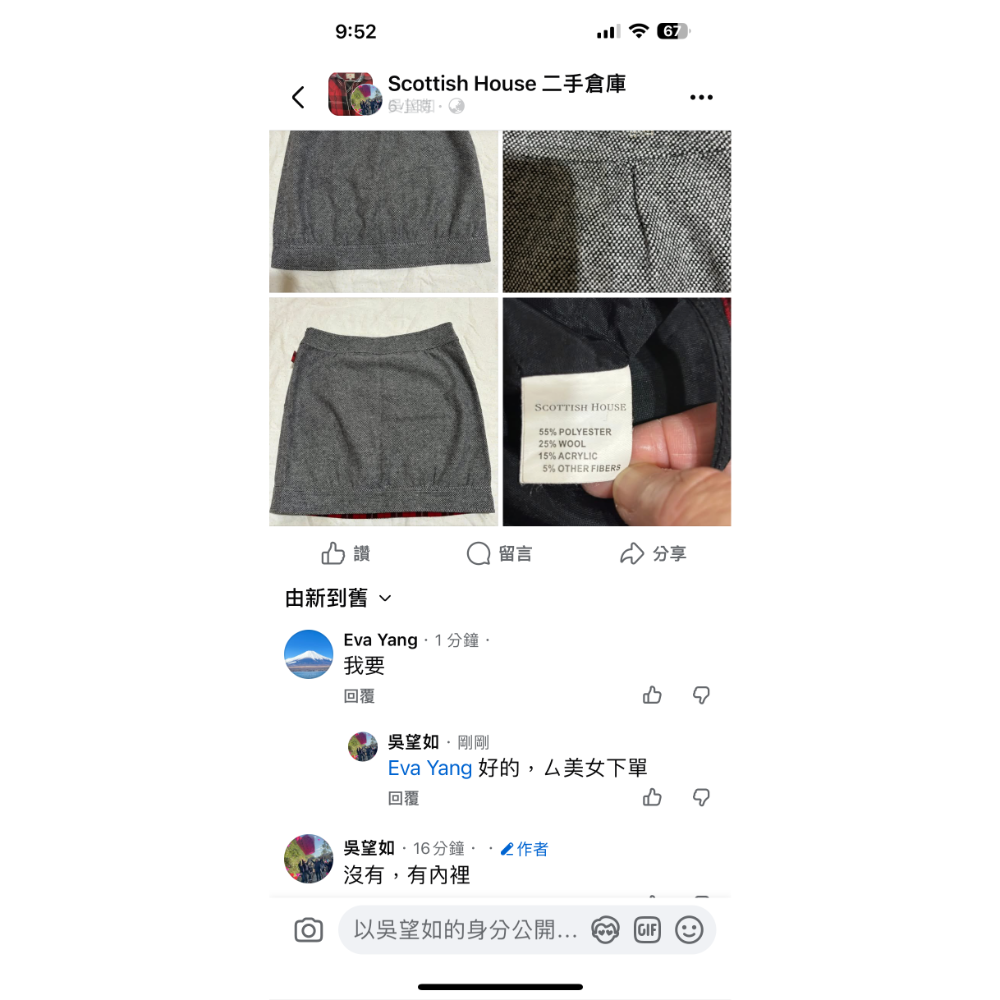Reply to Eva Yang's comment
The width and height of the screenshot is (1000, 1000).
359,696
